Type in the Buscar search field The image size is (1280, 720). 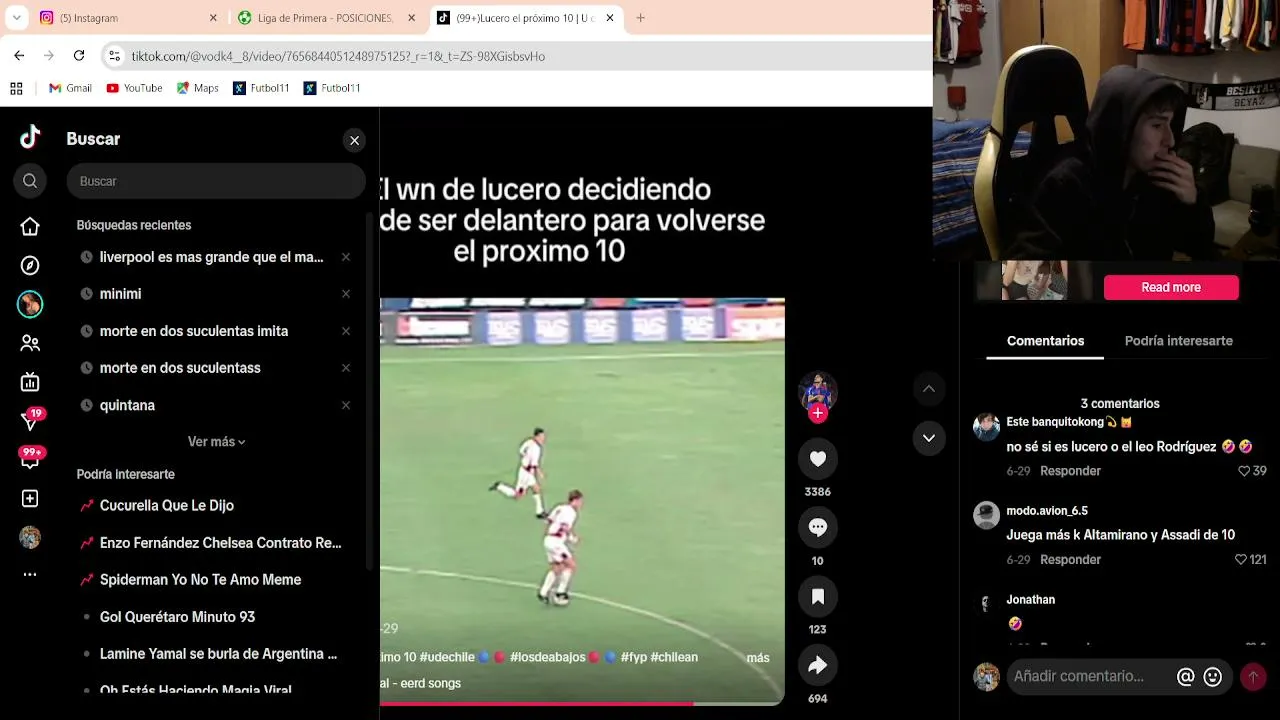coord(216,181)
